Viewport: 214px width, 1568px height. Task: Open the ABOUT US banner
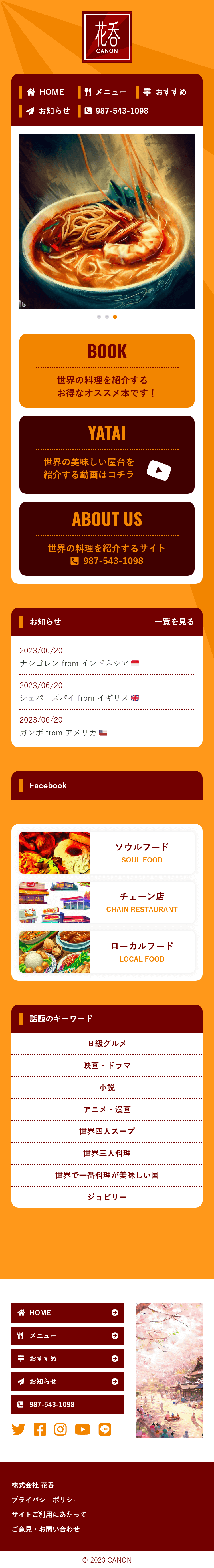click(107, 538)
